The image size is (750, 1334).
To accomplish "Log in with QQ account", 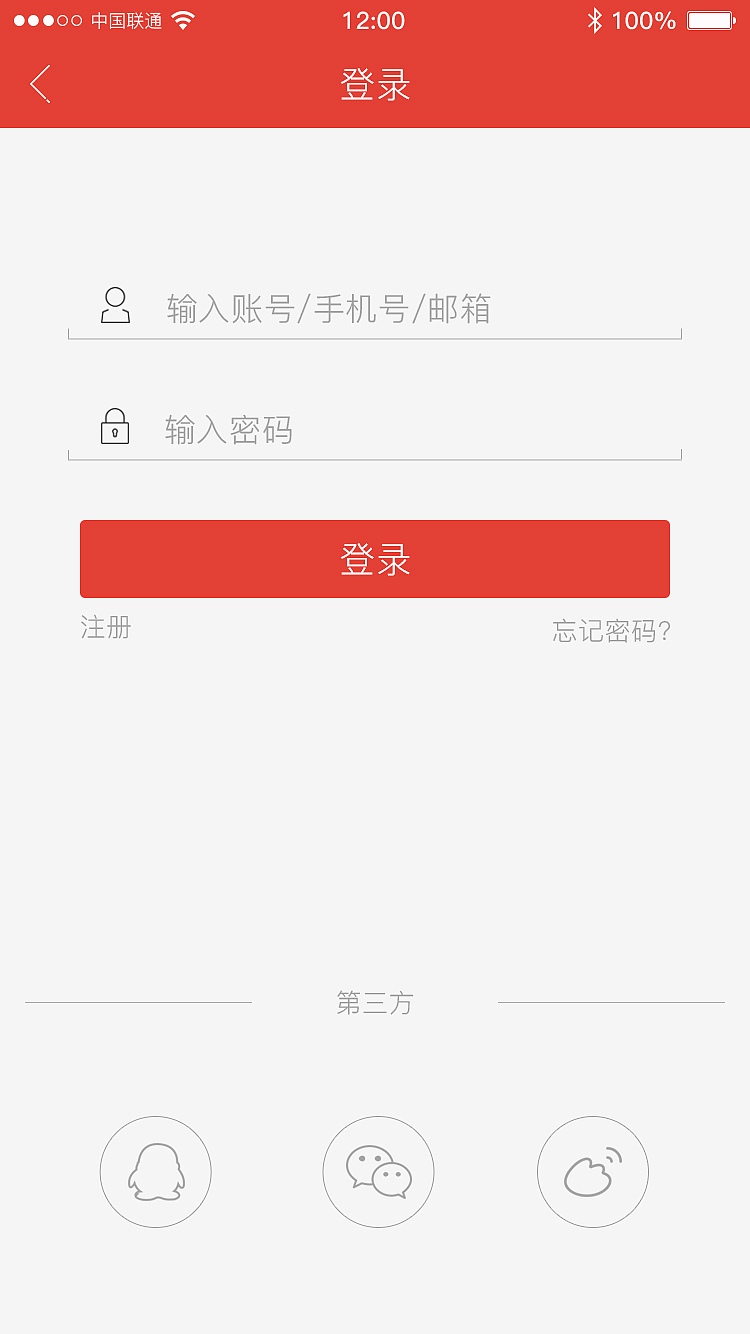I will (155, 1172).
